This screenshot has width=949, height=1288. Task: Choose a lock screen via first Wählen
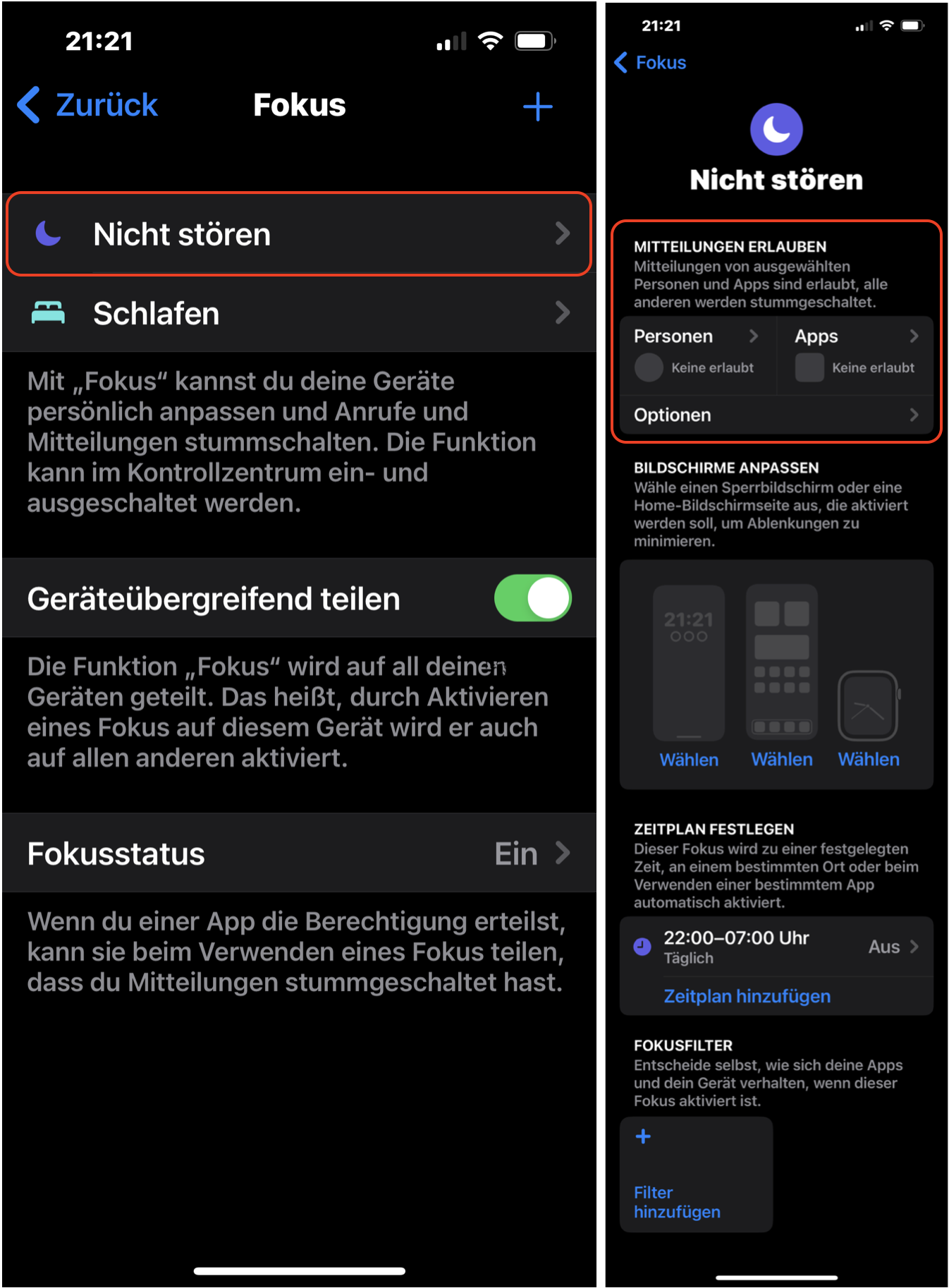coord(689,760)
